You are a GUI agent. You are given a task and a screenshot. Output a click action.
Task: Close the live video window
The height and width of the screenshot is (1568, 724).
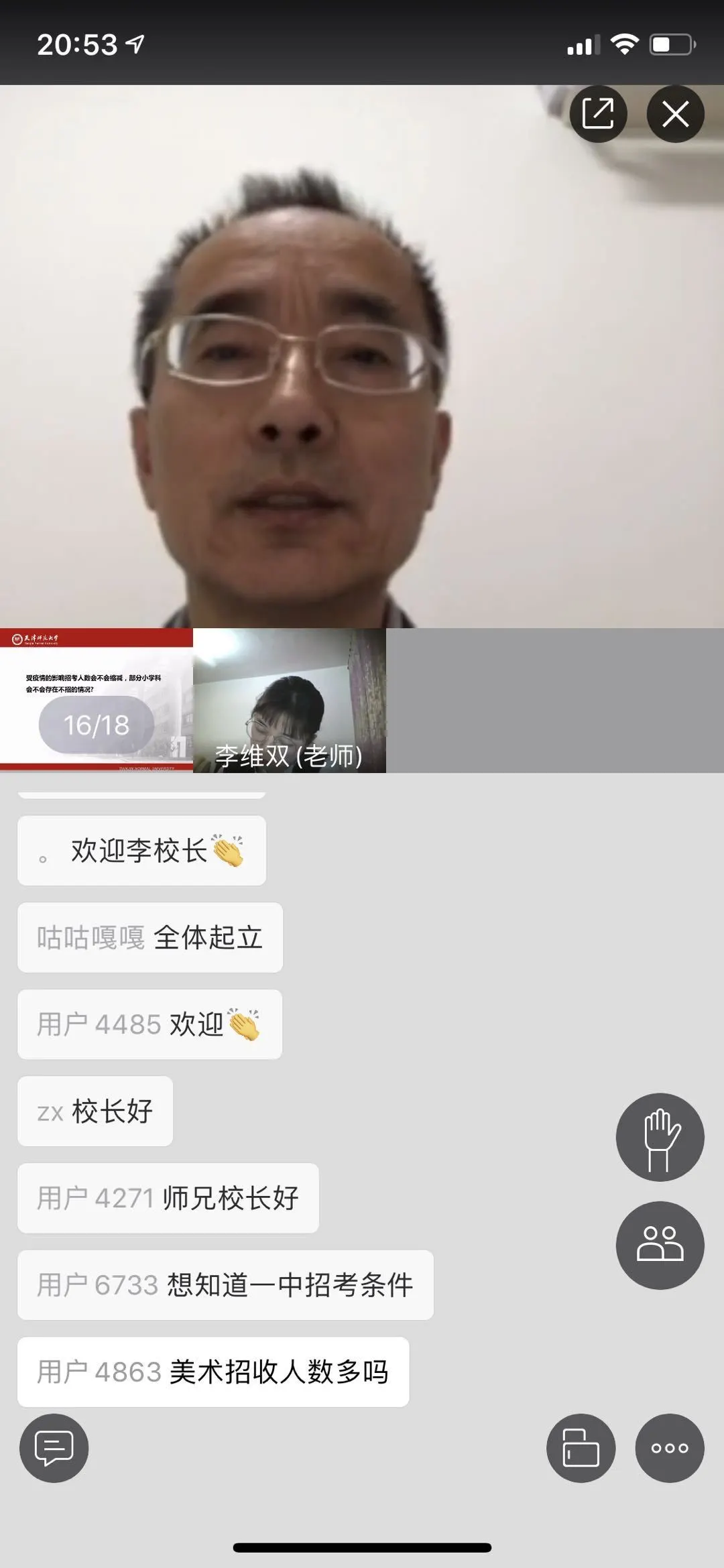(x=675, y=114)
